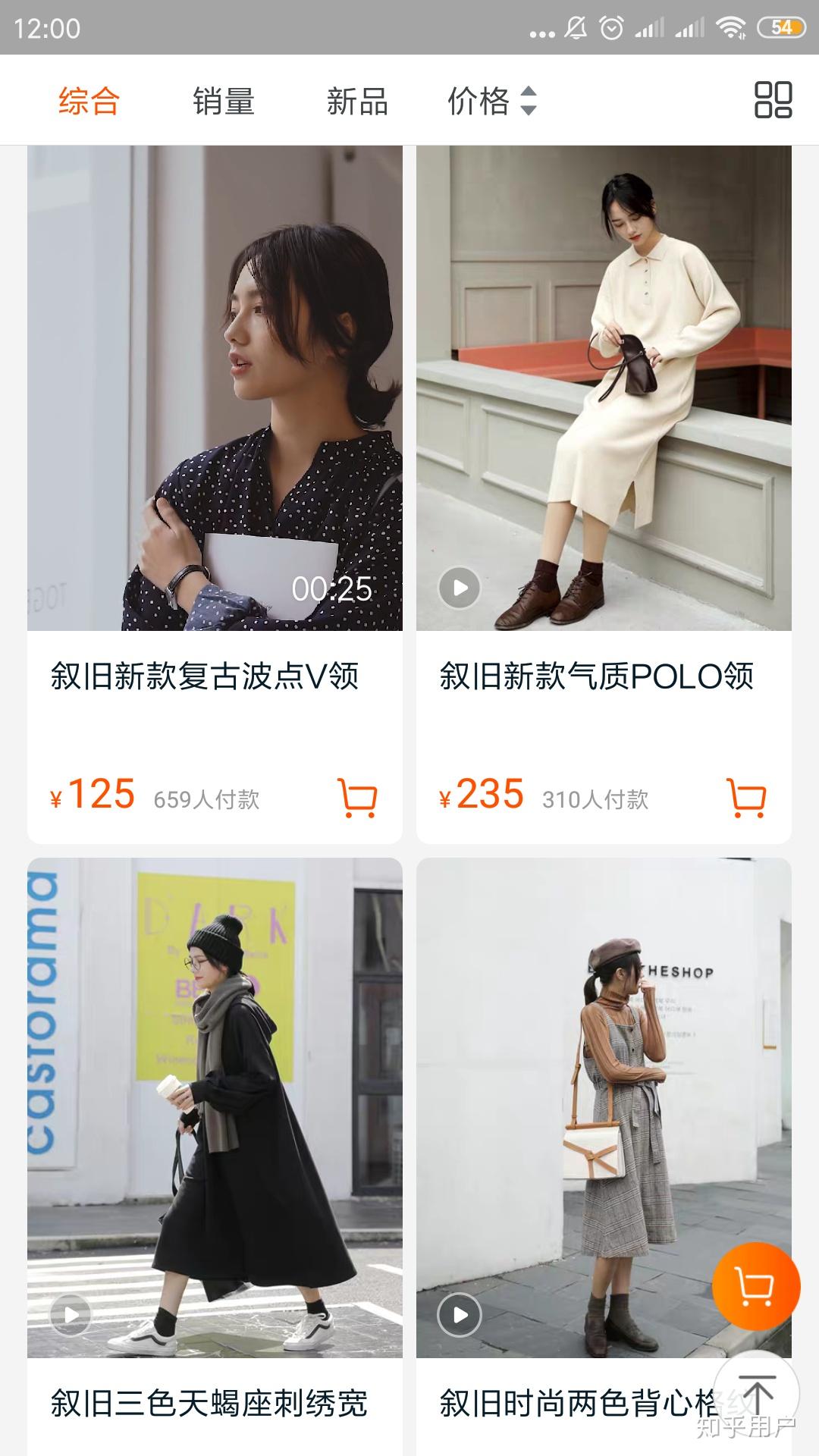The height and width of the screenshot is (1456, 819).
Task: Play the POLO领 dress video
Action: click(x=460, y=588)
